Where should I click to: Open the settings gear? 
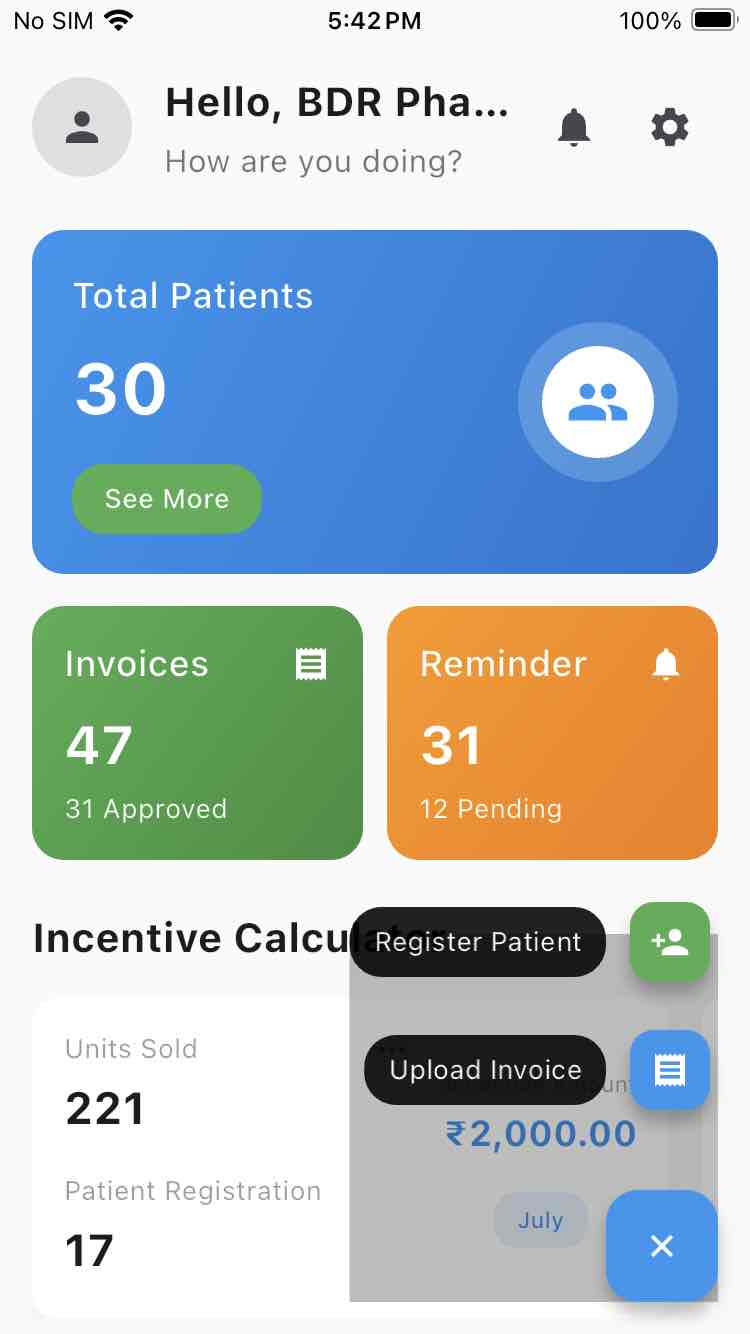(670, 128)
